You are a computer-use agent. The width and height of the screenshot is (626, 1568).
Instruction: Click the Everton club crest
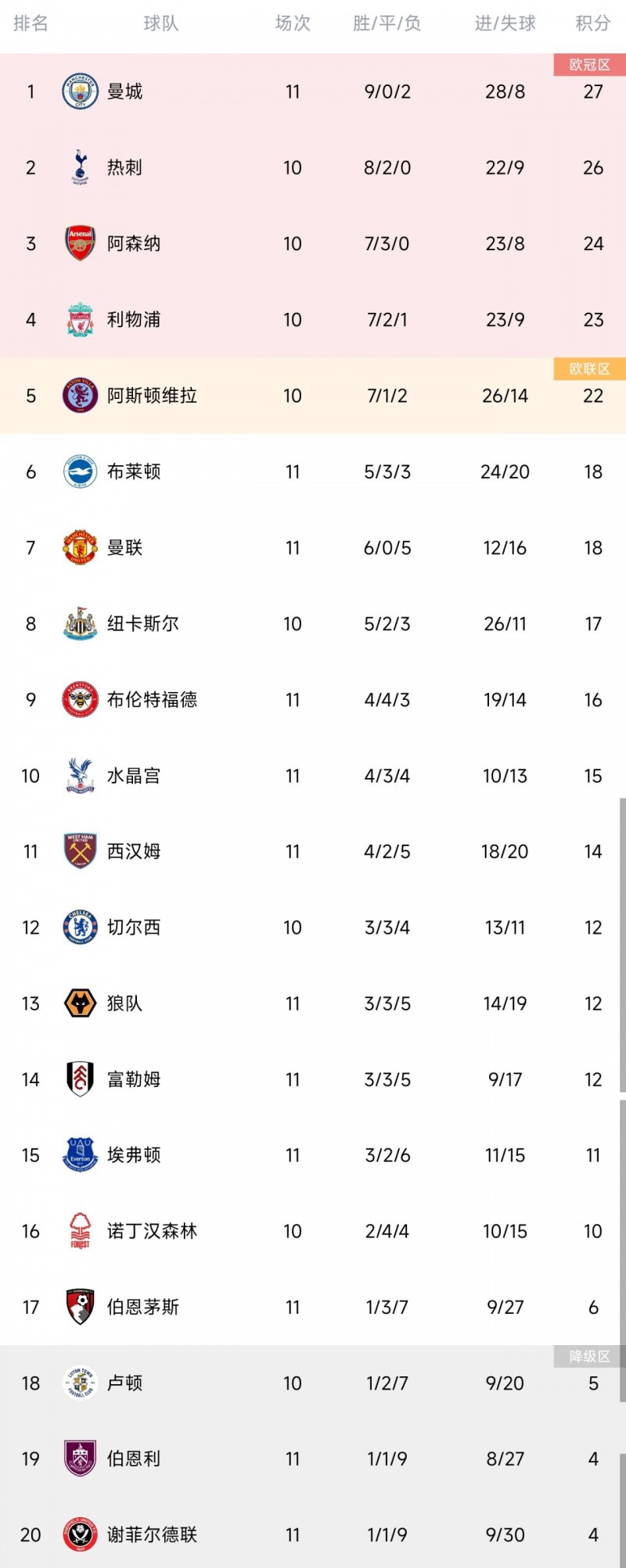point(78,1155)
